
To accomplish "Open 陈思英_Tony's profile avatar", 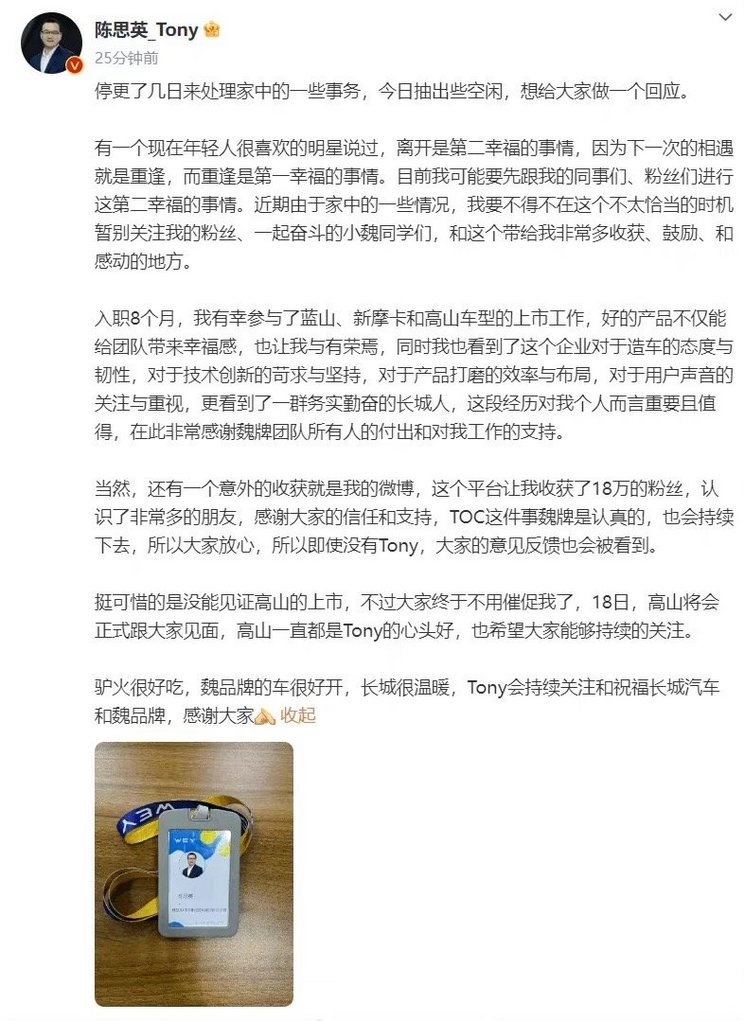I will click(x=50, y=43).
